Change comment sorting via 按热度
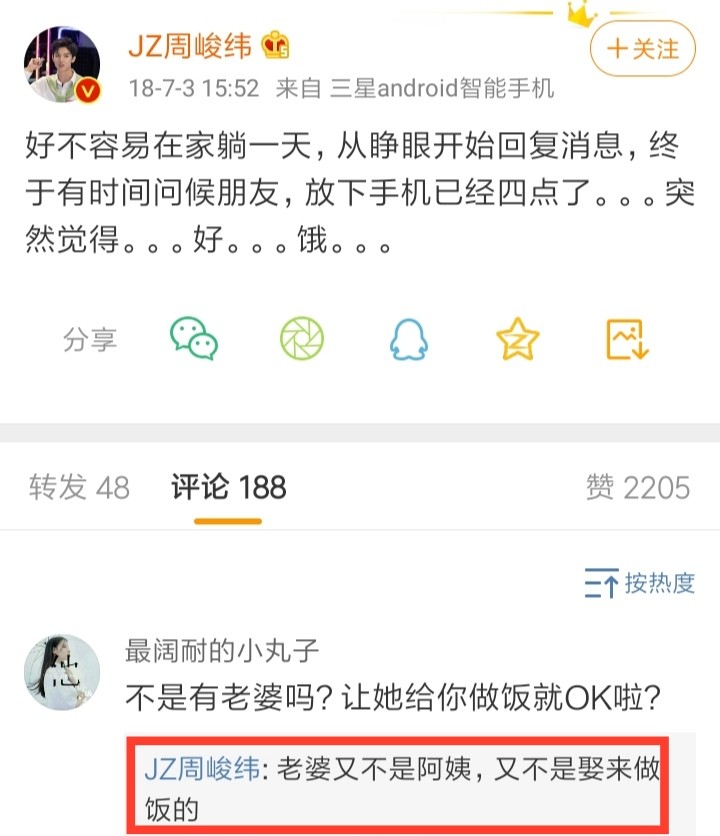The image size is (720, 836). [x=640, y=583]
